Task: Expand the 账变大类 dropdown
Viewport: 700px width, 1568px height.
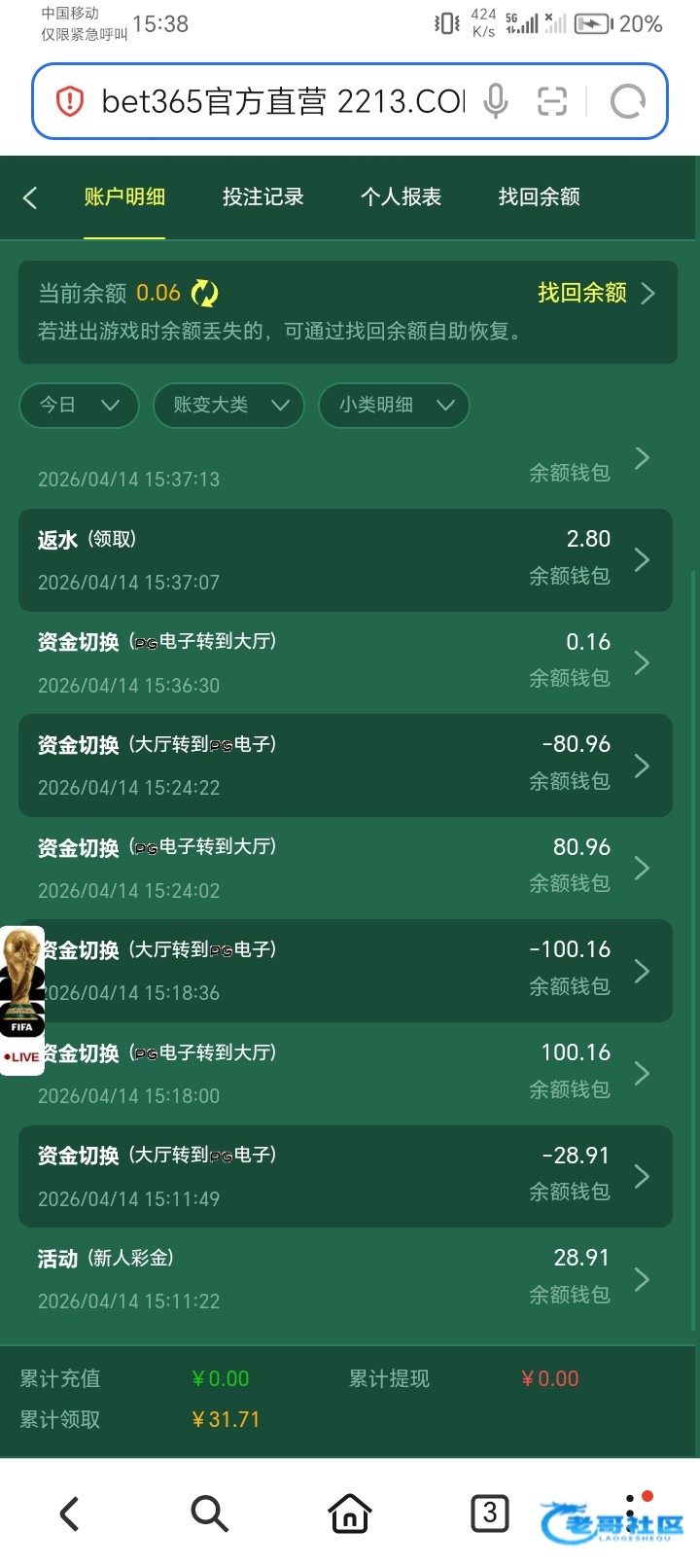Action: [x=229, y=406]
